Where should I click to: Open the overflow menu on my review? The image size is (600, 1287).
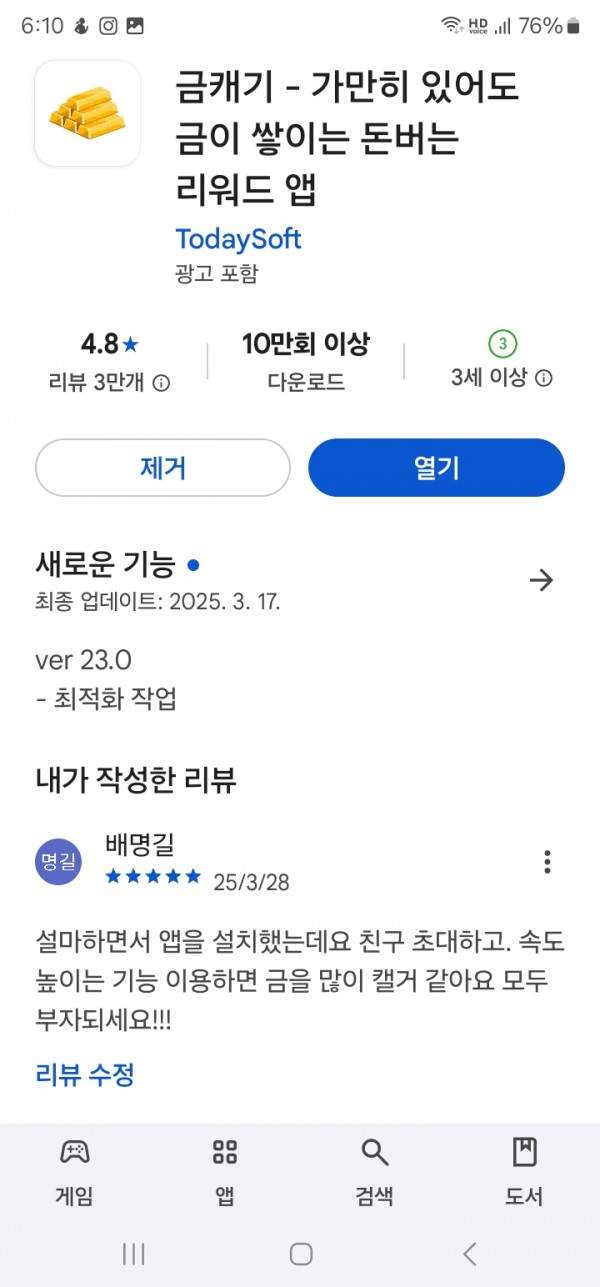pos(547,861)
